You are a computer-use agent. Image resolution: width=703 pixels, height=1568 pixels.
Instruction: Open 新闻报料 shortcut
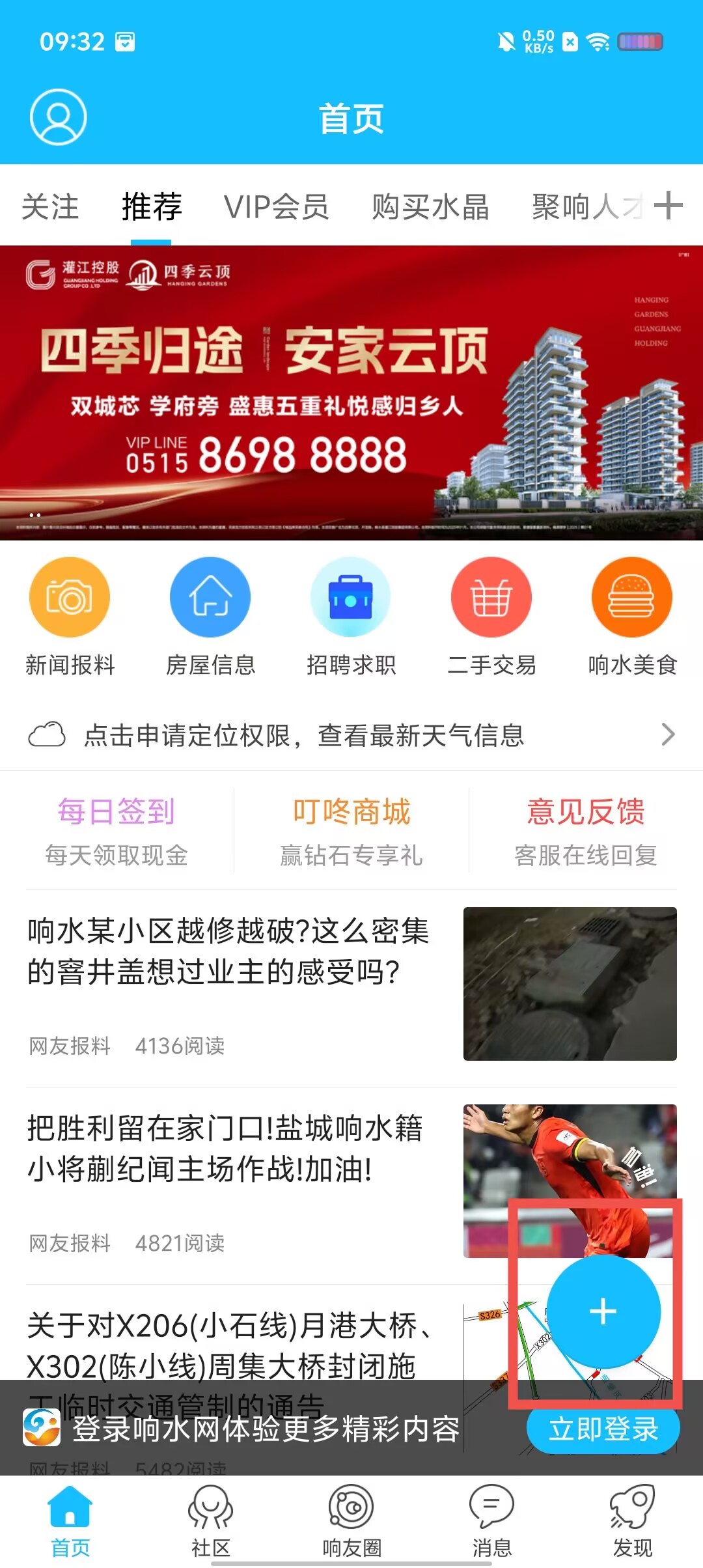(x=70, y=615)
